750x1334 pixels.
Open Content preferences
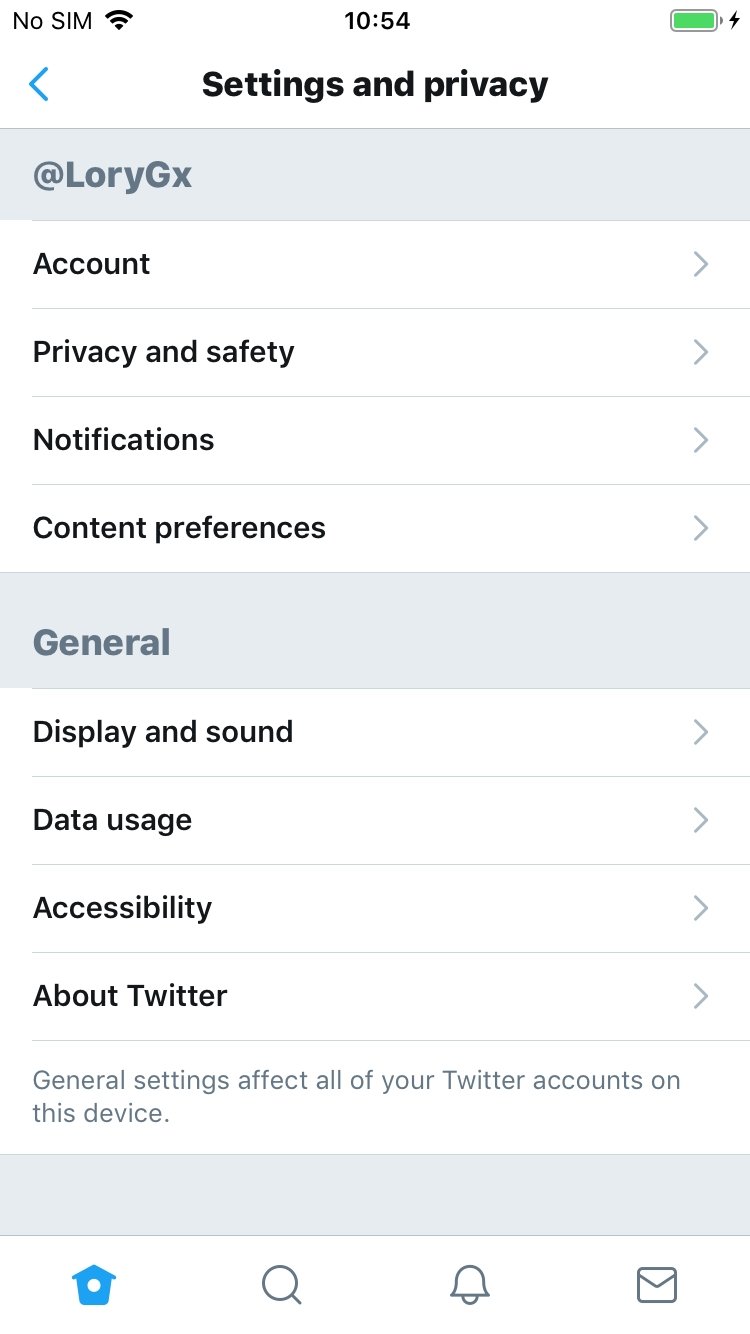(x=375, y=528)
